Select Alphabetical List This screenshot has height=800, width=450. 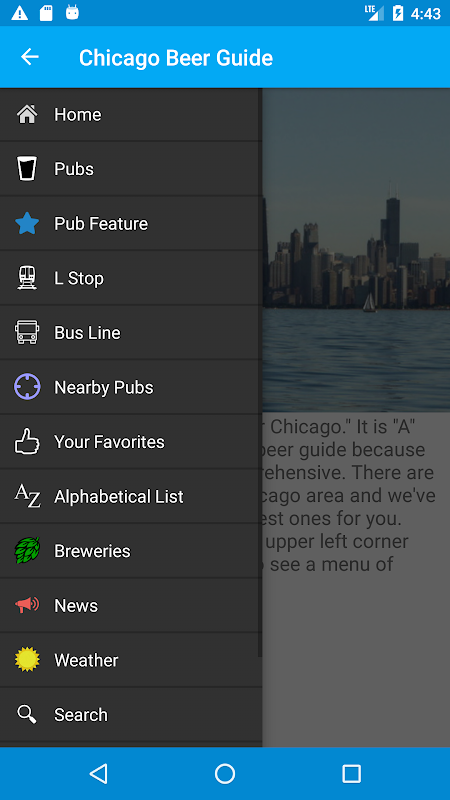[x=131, y=496]
